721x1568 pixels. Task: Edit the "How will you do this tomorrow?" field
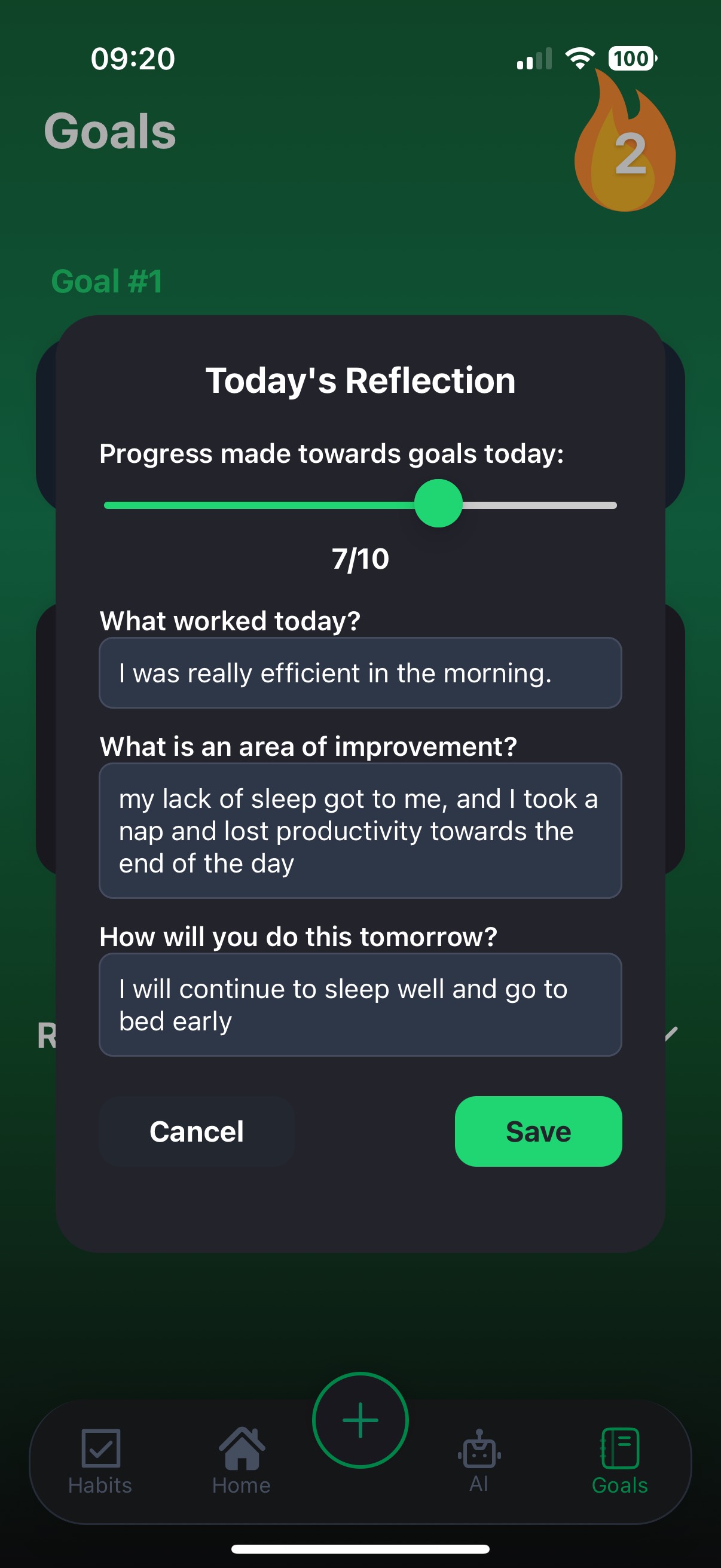[x=360, y=1004]
